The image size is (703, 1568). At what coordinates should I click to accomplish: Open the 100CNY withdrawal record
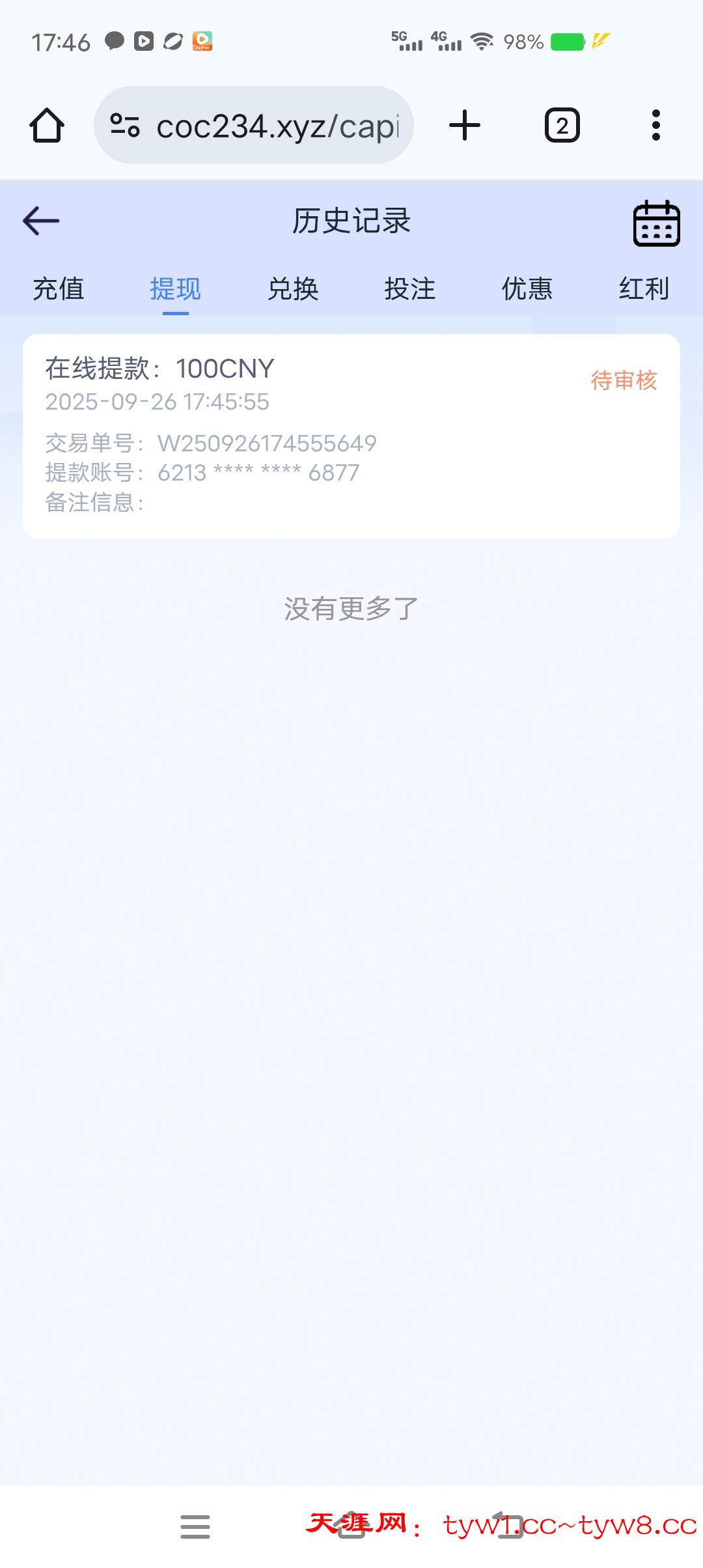(351, 436)
